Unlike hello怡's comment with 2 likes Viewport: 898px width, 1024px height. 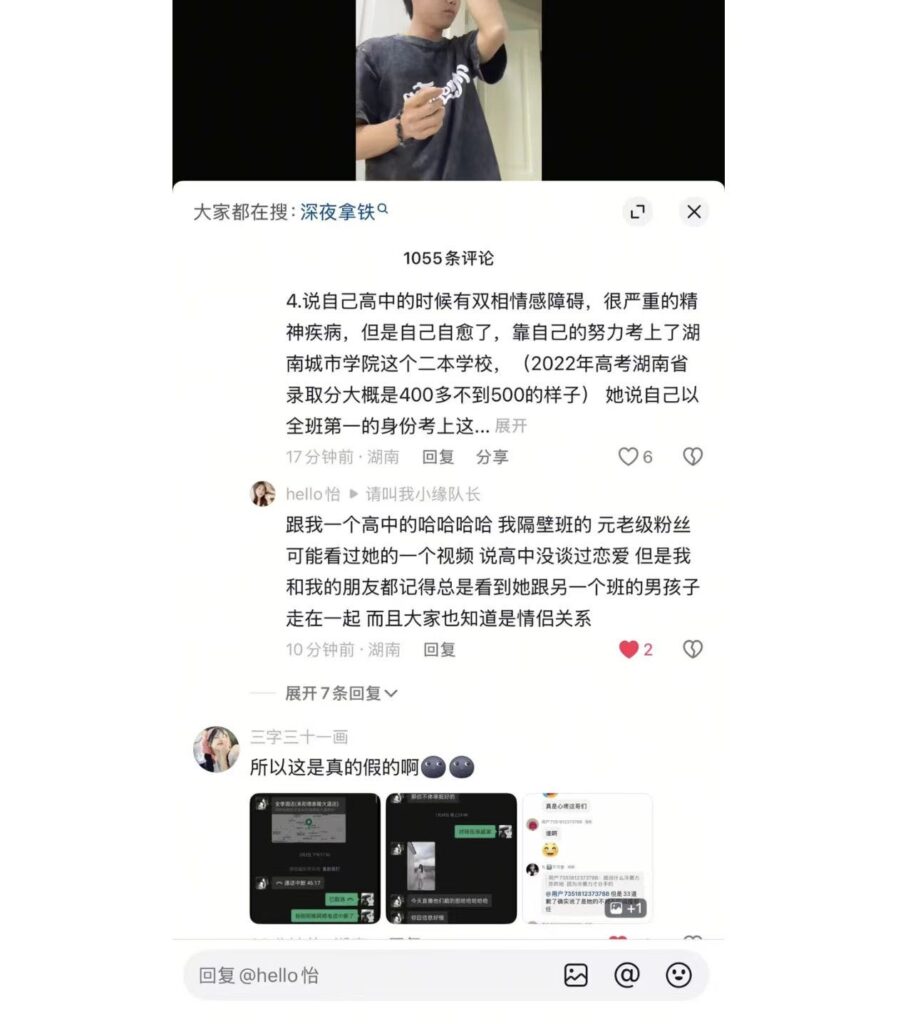pos(629,650)
